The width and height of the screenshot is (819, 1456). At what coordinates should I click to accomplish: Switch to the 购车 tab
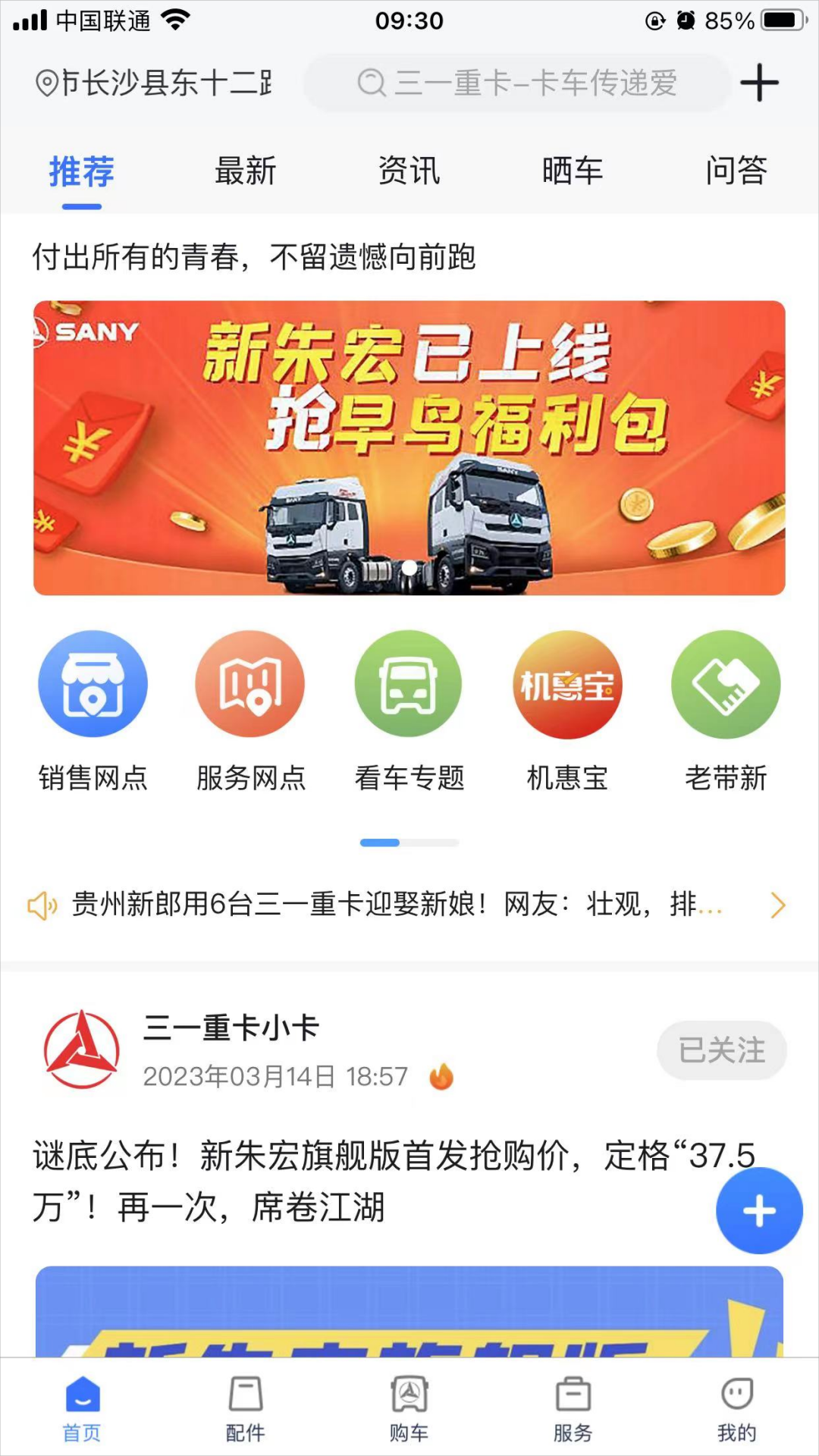tap(409, 1409)
